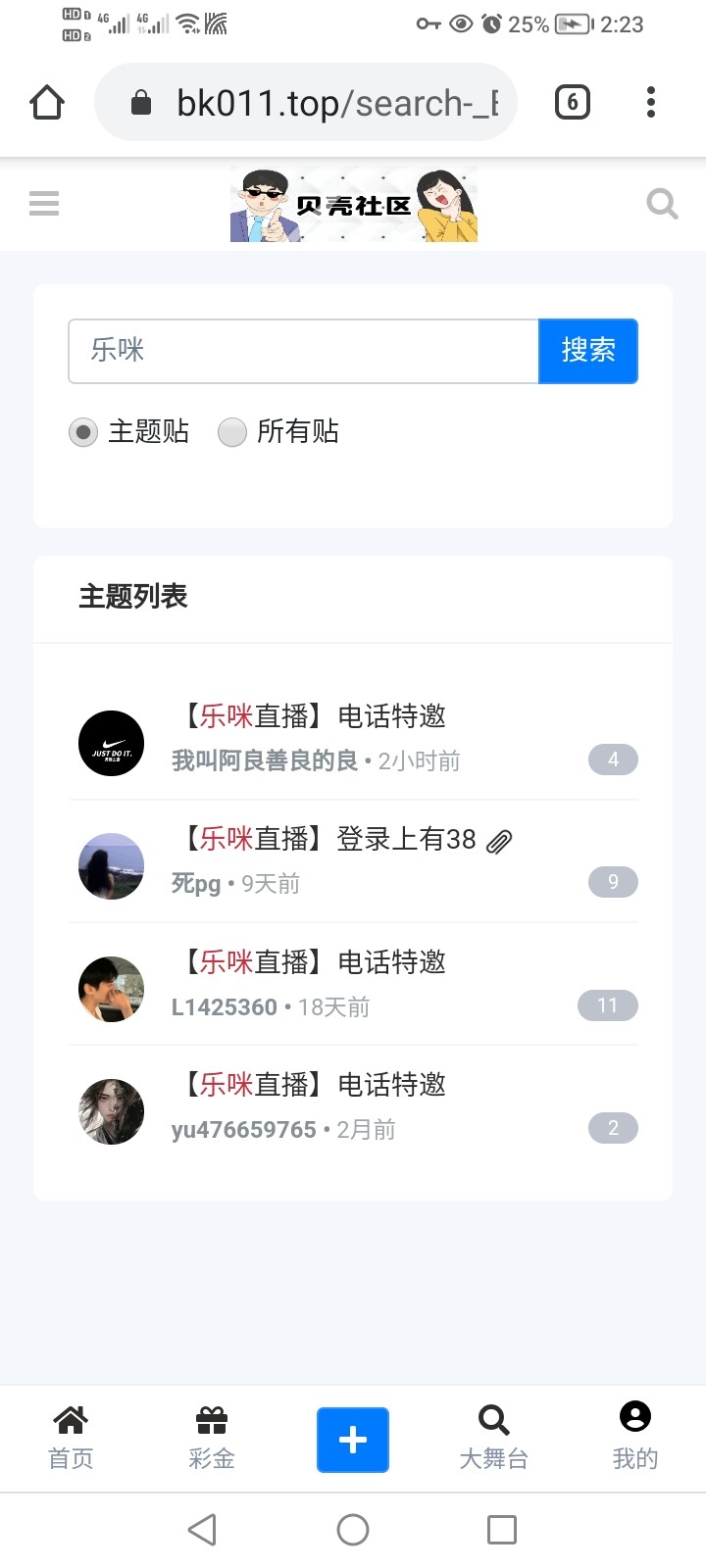The image size is (706, 1568).
Task: Open the browser three-dot overflow menu
Action: tap(650, 101)
